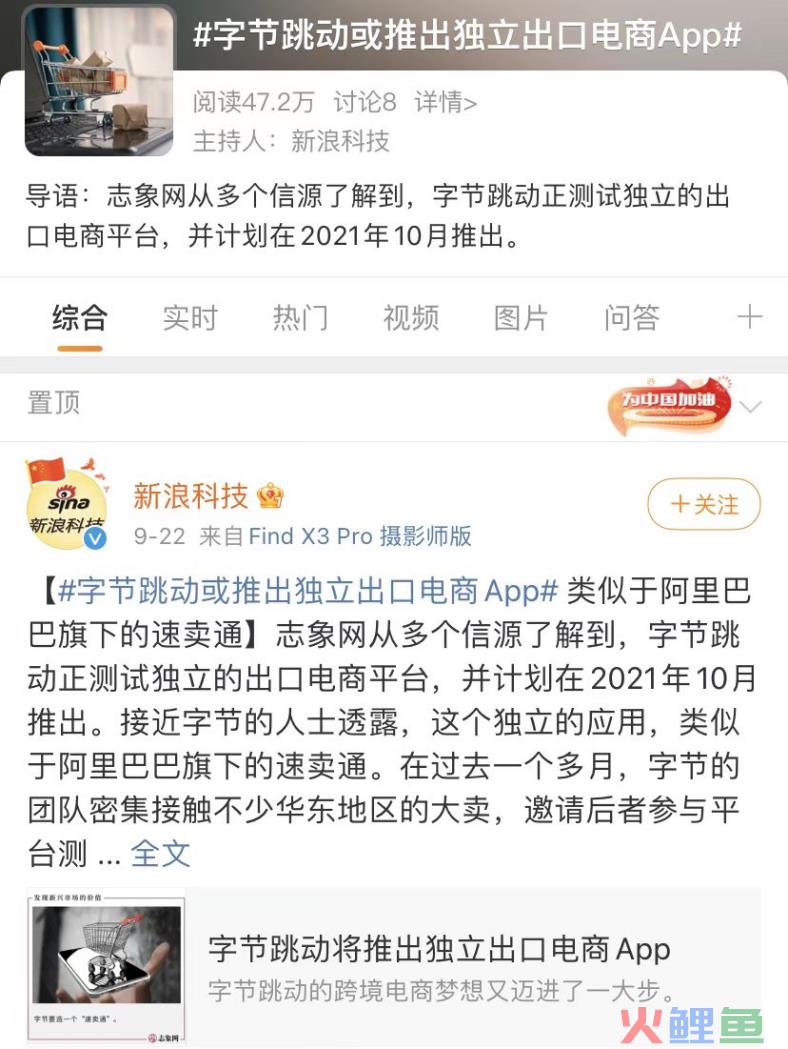Open the 详情 topic details link
The width and height of the screenshot is (788, 1049).
446,102
